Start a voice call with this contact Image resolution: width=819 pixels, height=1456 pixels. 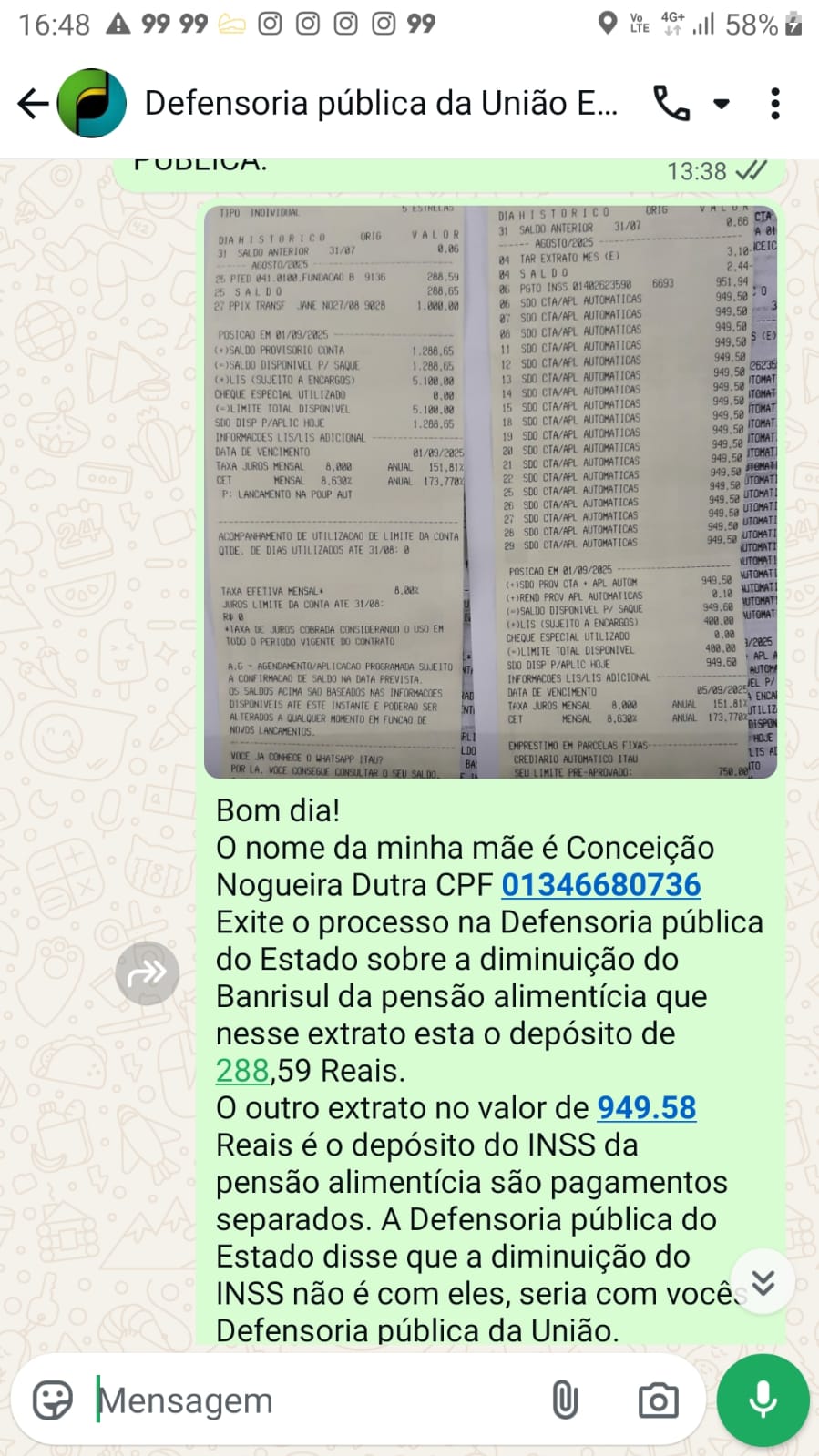coord(671,104)
